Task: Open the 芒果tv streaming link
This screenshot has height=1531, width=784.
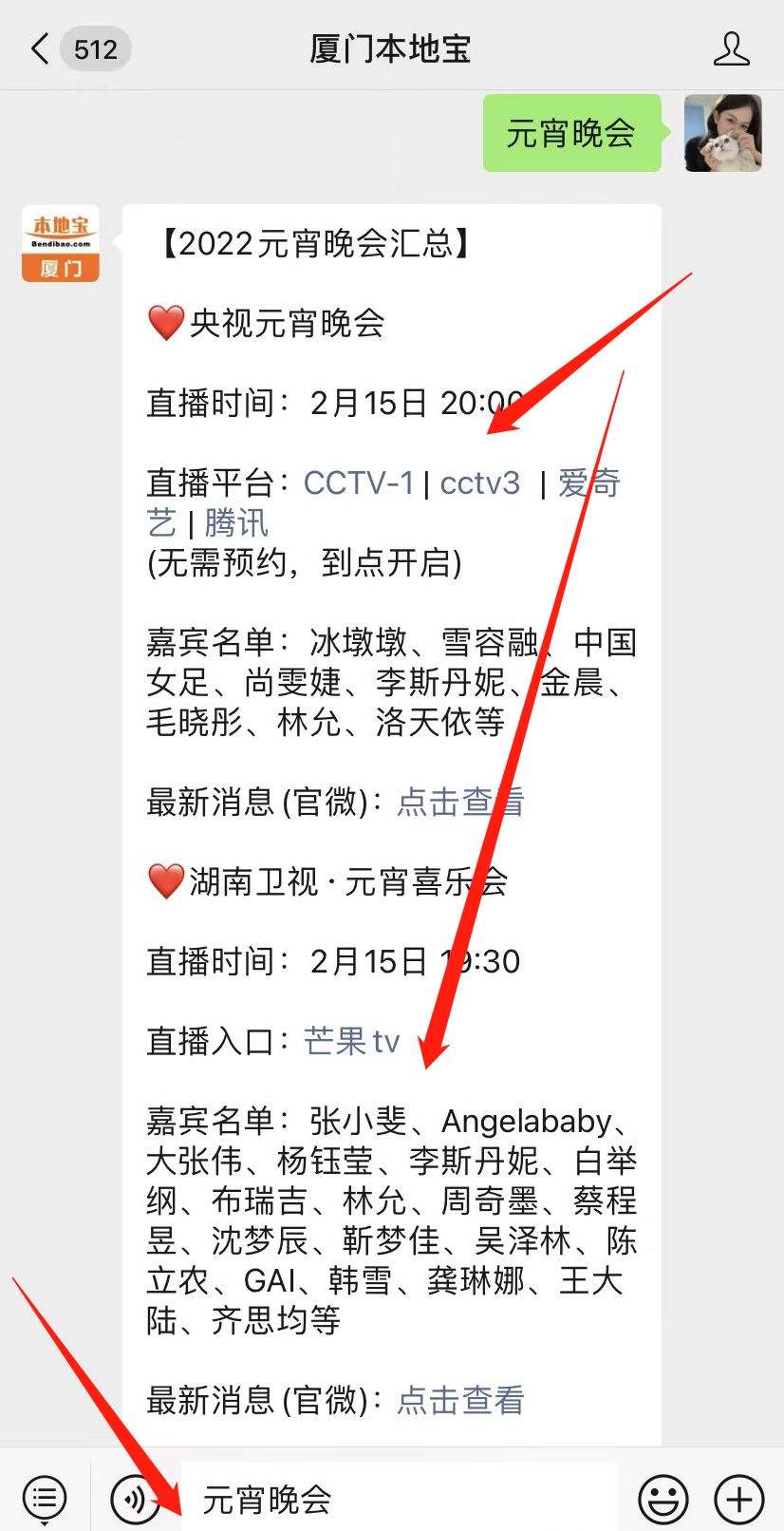Action: tap(351, 1041)
